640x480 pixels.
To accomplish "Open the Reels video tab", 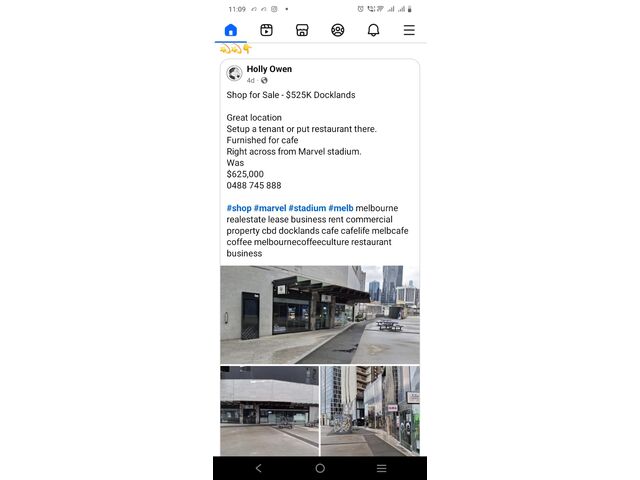I will click(x=266, y=30).
